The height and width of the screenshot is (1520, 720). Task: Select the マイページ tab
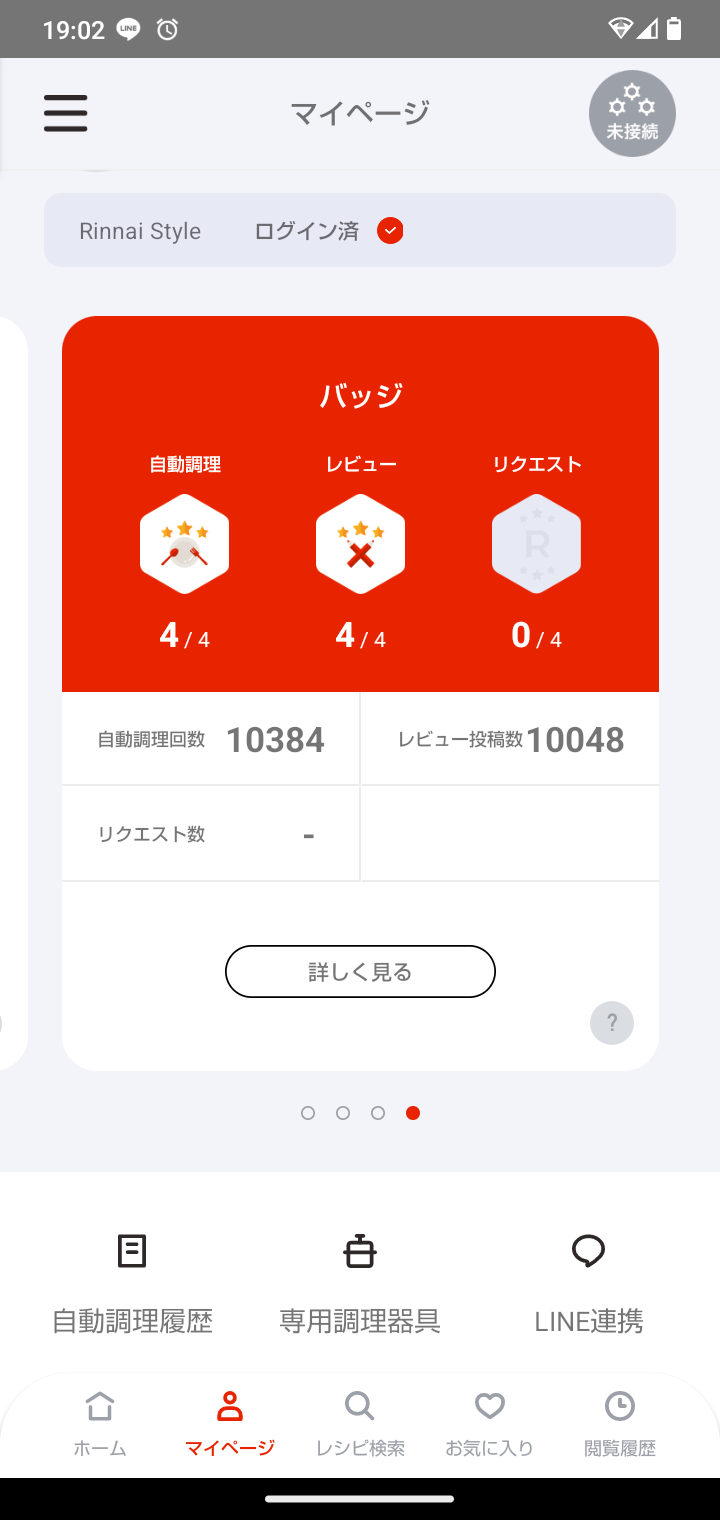tap(230, 1423)
